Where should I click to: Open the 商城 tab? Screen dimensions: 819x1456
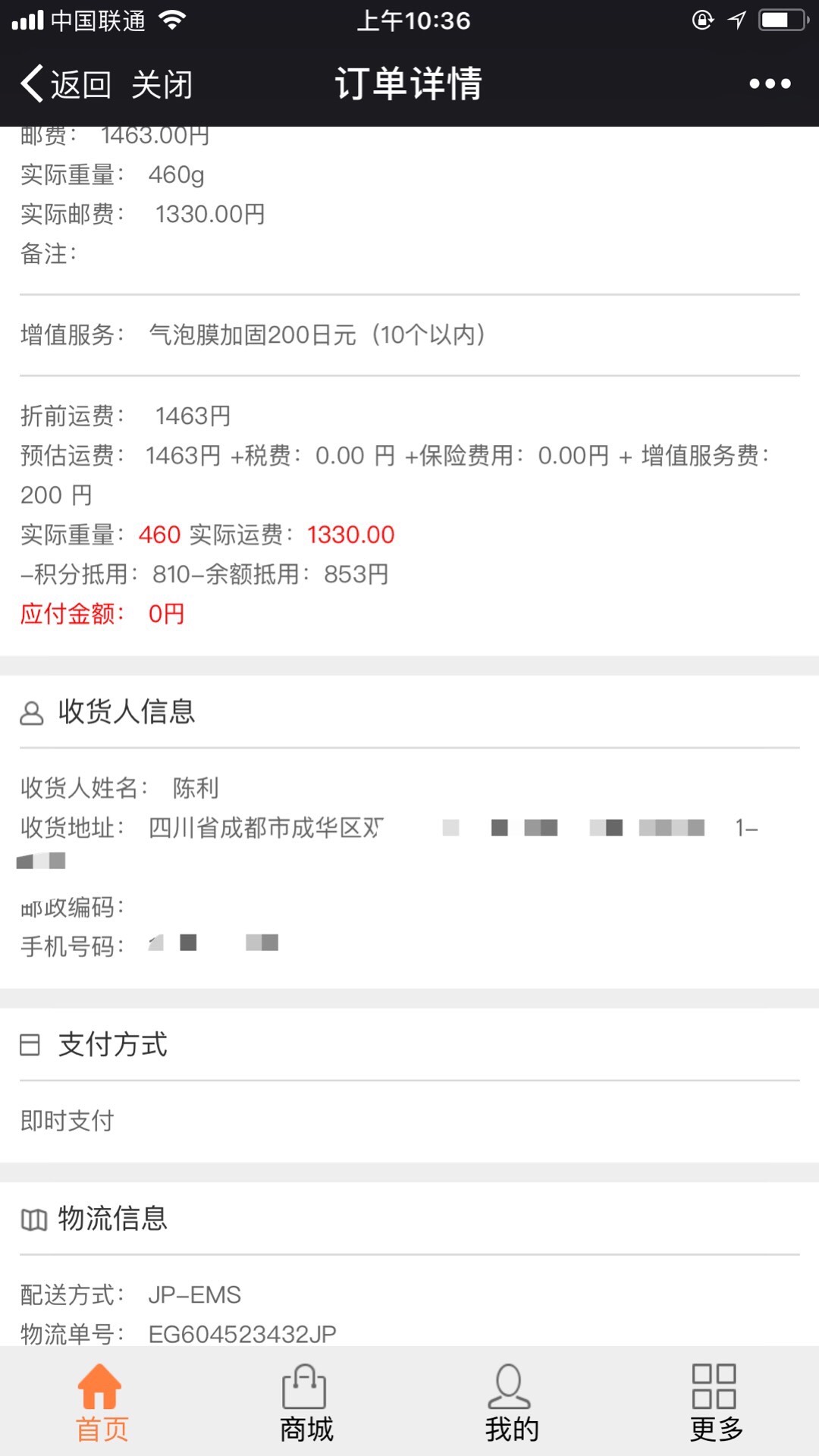point(306,1403)
